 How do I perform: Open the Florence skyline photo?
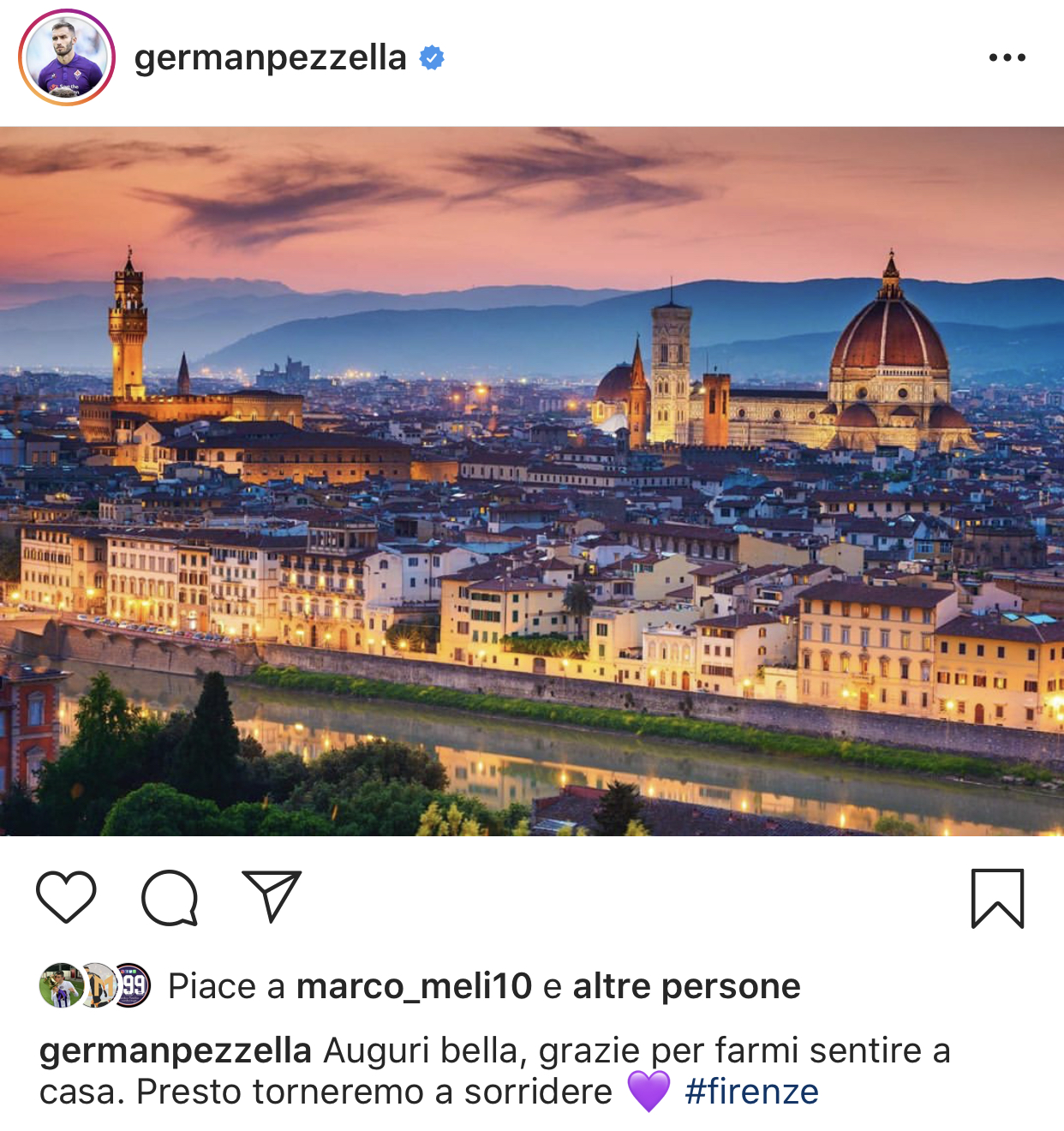coord(532,481)
